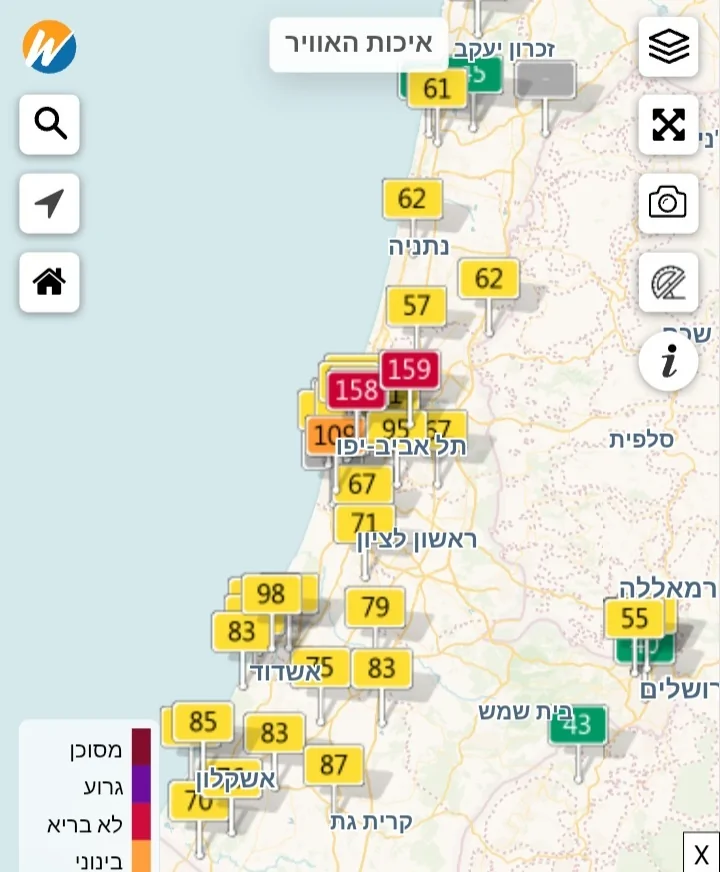Select the red 158 station marker
The image size is (720, 872).
point(356,390)
